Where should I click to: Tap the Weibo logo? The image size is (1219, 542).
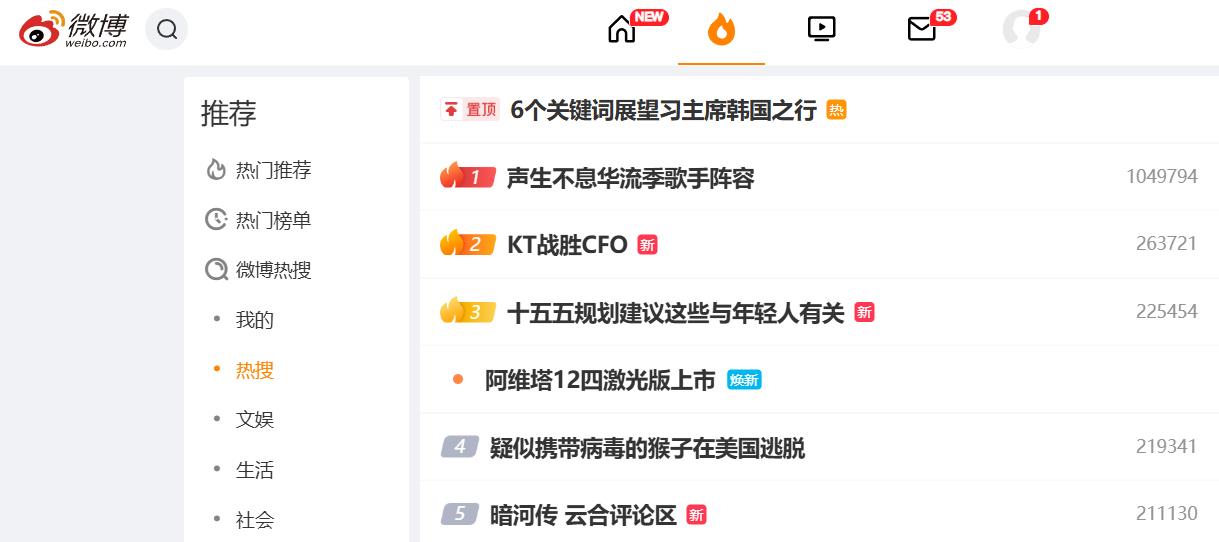tap(74, 30)
